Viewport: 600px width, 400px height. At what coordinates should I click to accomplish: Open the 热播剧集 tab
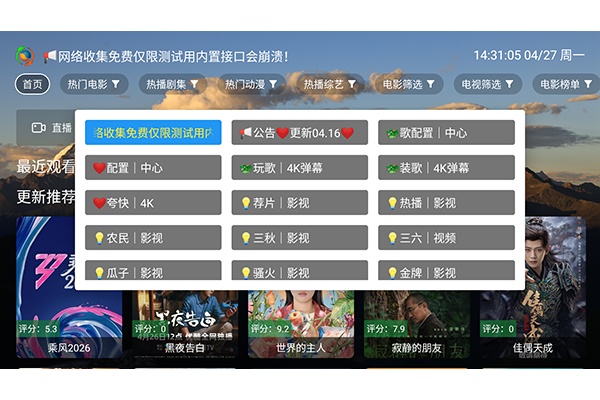(x=173, y=84)
